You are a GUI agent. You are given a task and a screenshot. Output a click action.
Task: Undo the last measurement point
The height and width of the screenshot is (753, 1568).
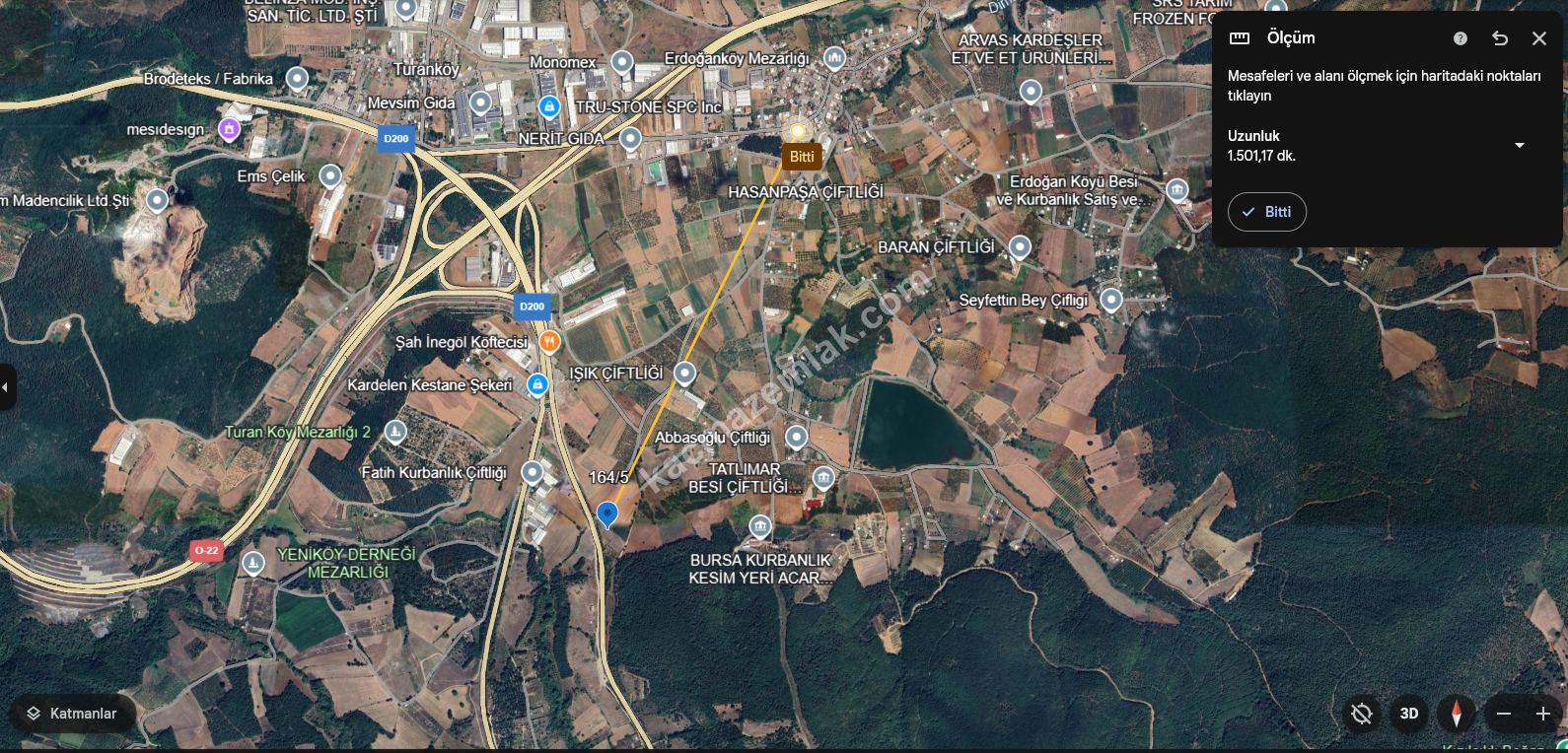pyautogui.click(x=1500, y=38)
